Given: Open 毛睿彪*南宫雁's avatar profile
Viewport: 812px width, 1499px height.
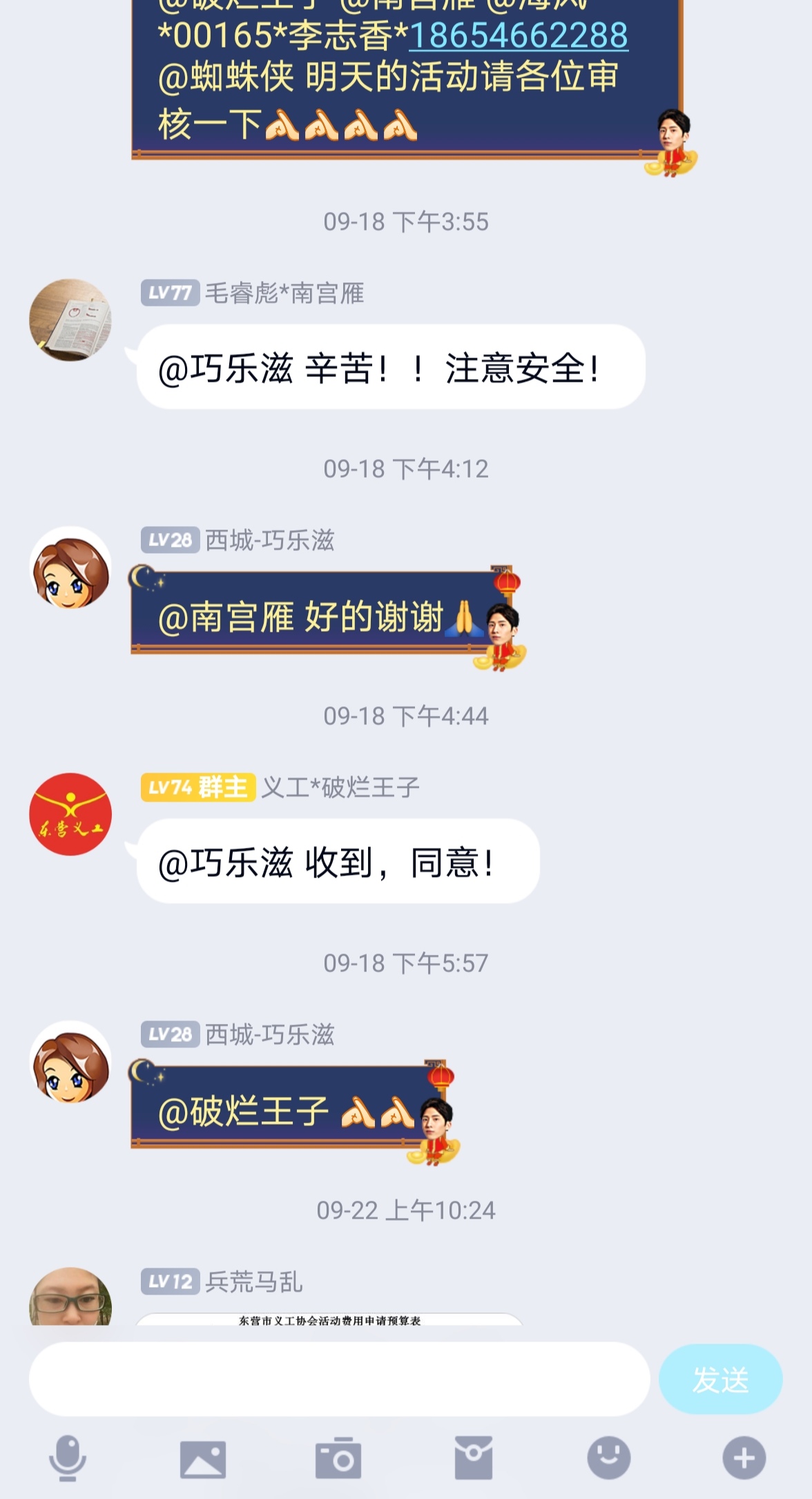Looking at the screenshot, I should [x=70, y=320].
